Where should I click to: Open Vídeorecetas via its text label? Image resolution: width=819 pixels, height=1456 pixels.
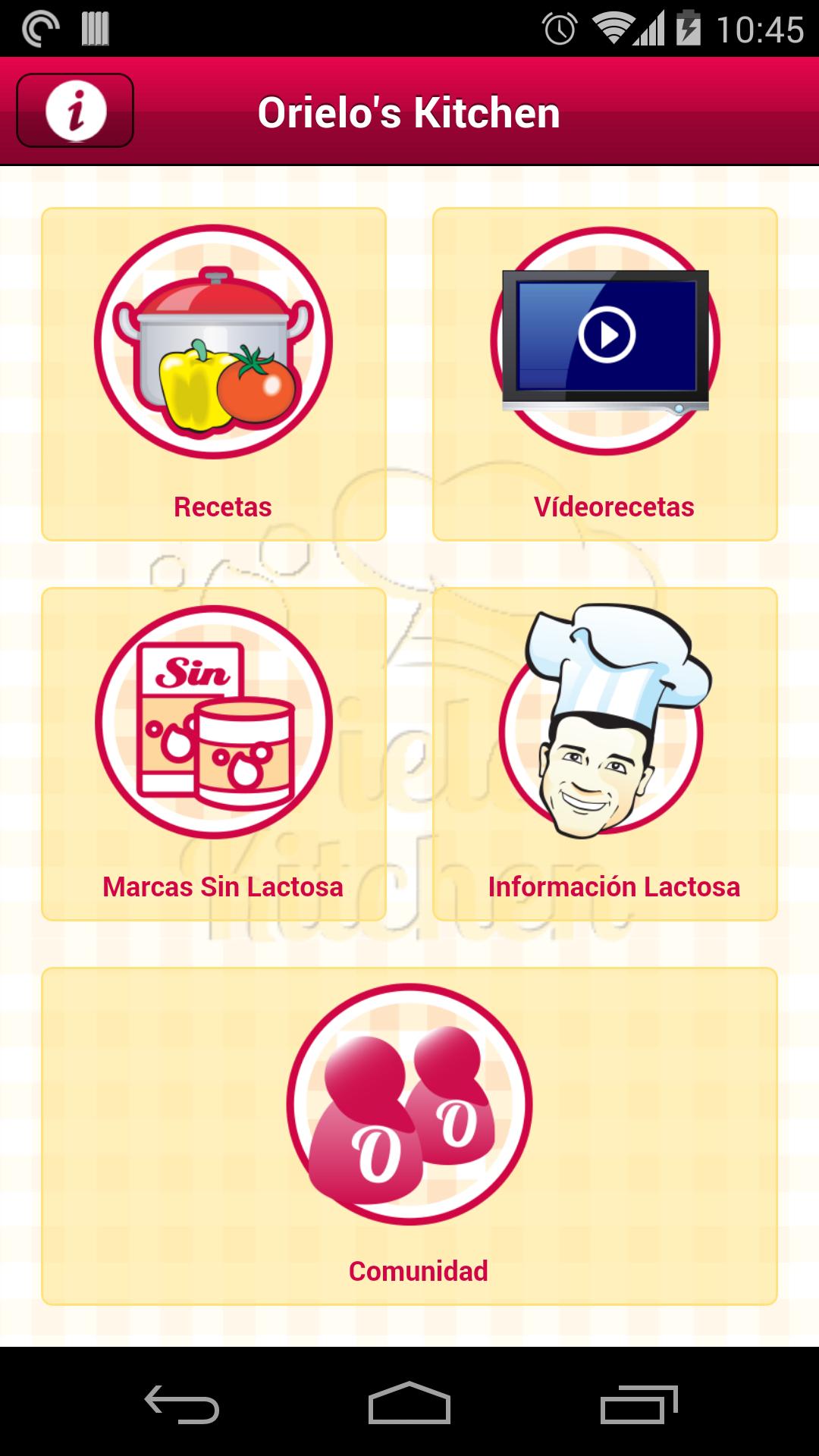coord(614,507)
